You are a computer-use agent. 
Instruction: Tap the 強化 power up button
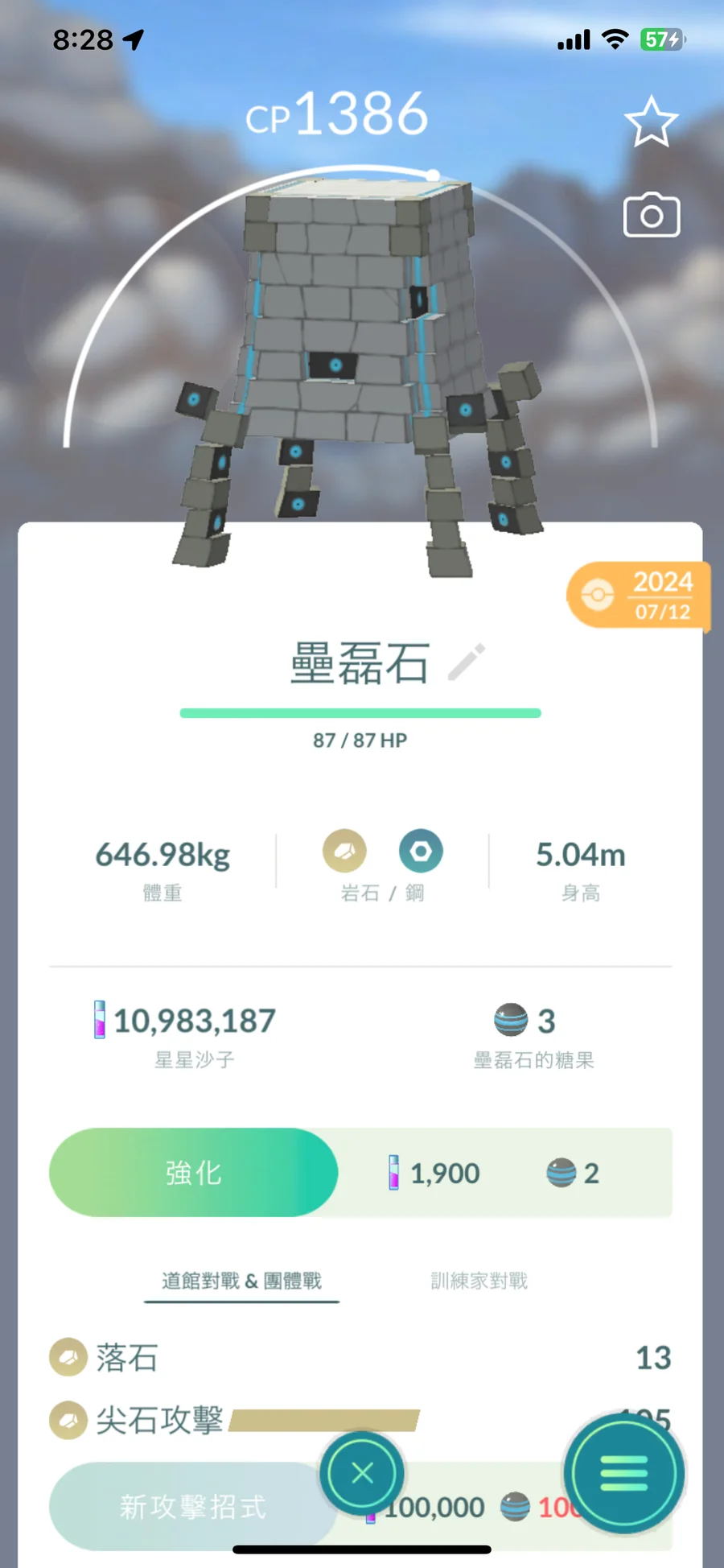[x=194, y=1172]
